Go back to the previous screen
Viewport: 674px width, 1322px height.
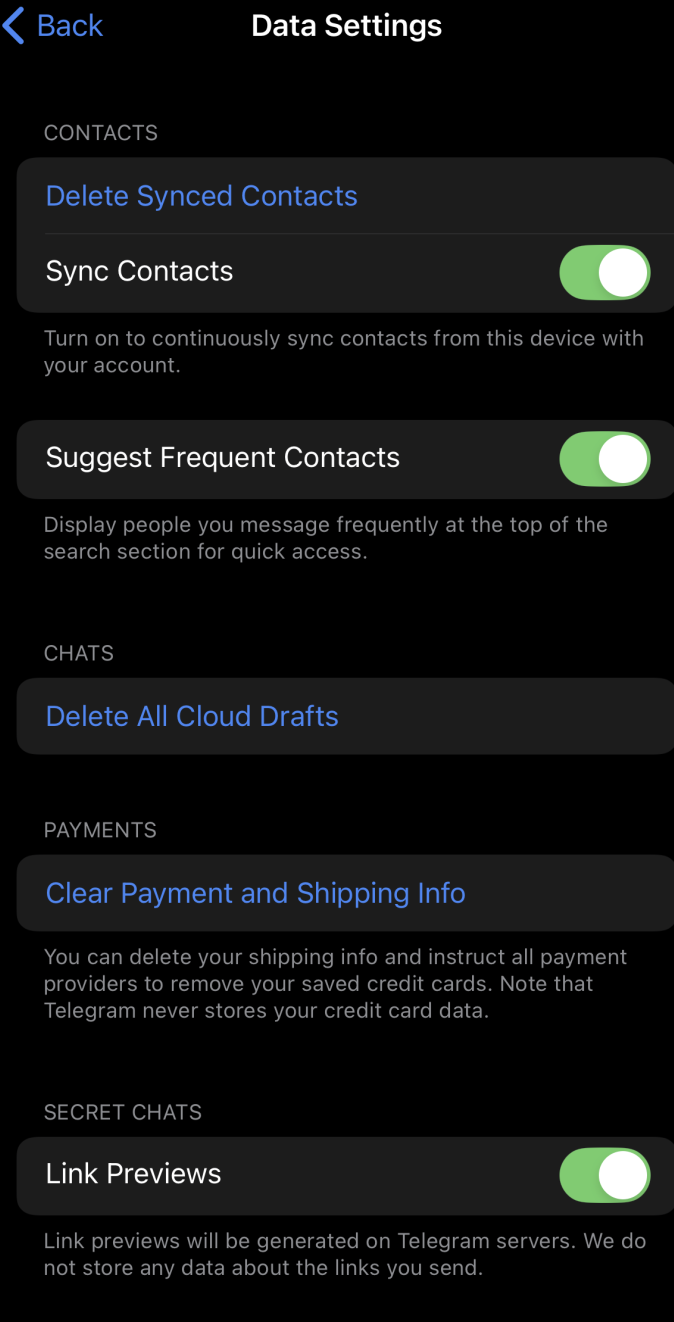[54, 26]
